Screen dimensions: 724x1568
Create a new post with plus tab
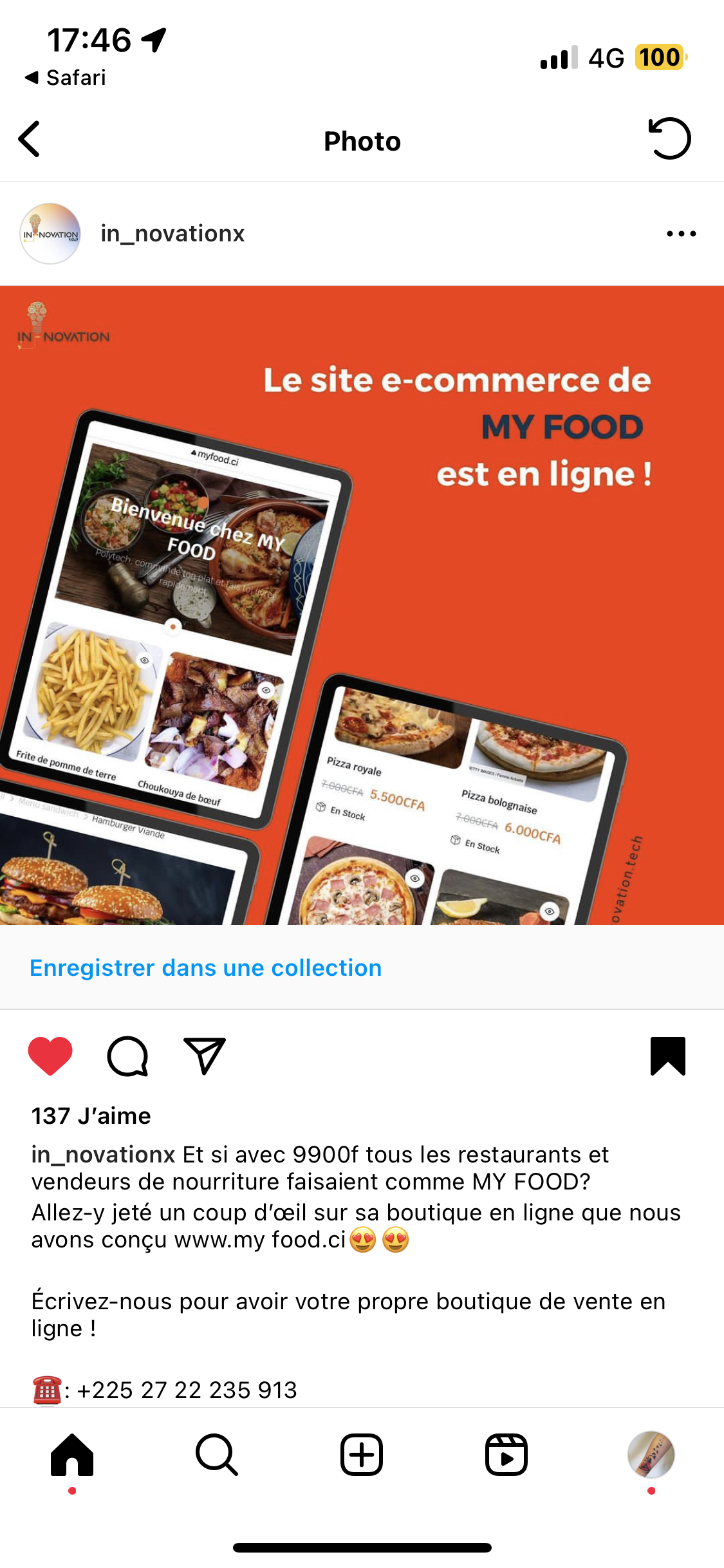(x=362, y=1455)
